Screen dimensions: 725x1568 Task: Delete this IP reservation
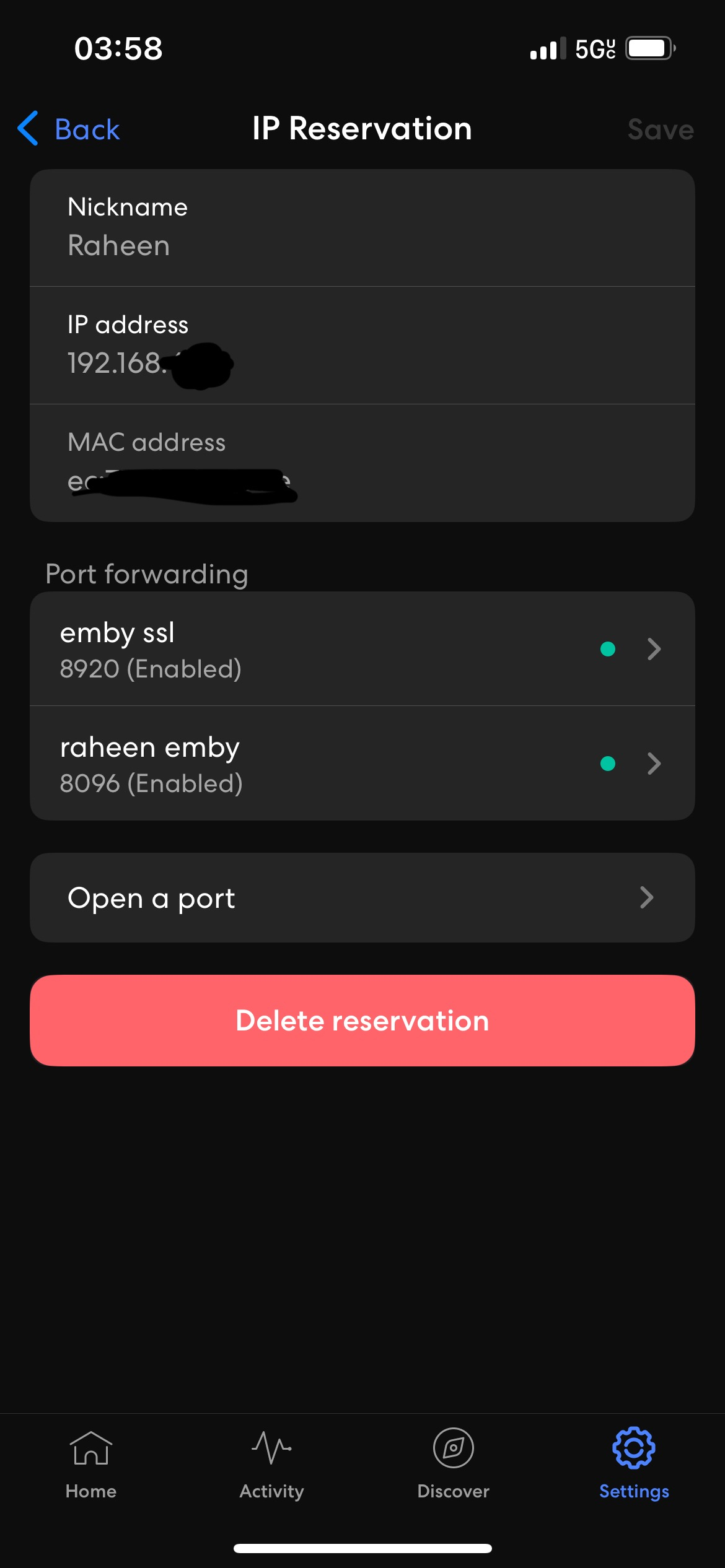[x=362, y=1021]
